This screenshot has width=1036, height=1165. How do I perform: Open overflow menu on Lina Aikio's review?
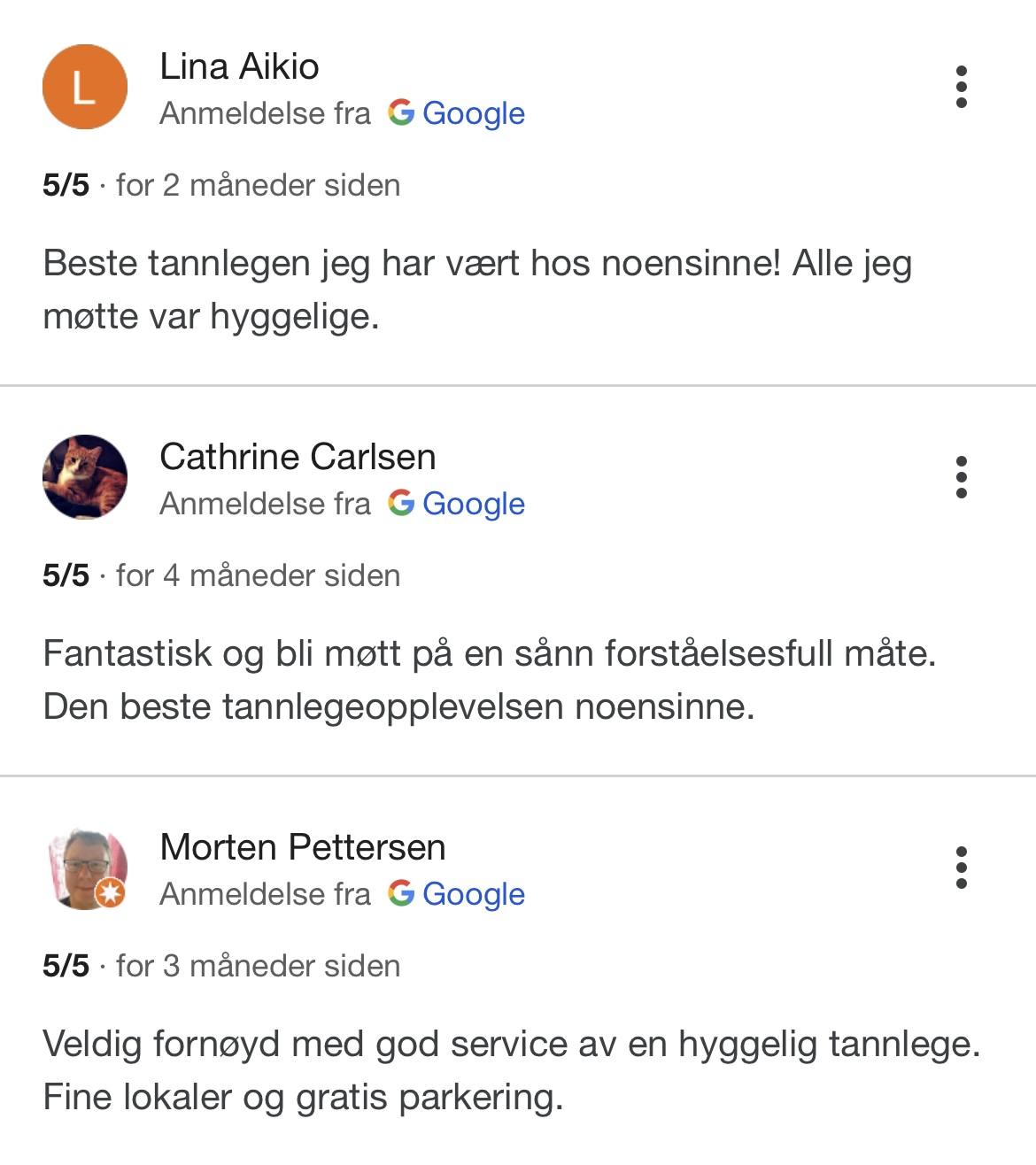(x=961, y=87)
